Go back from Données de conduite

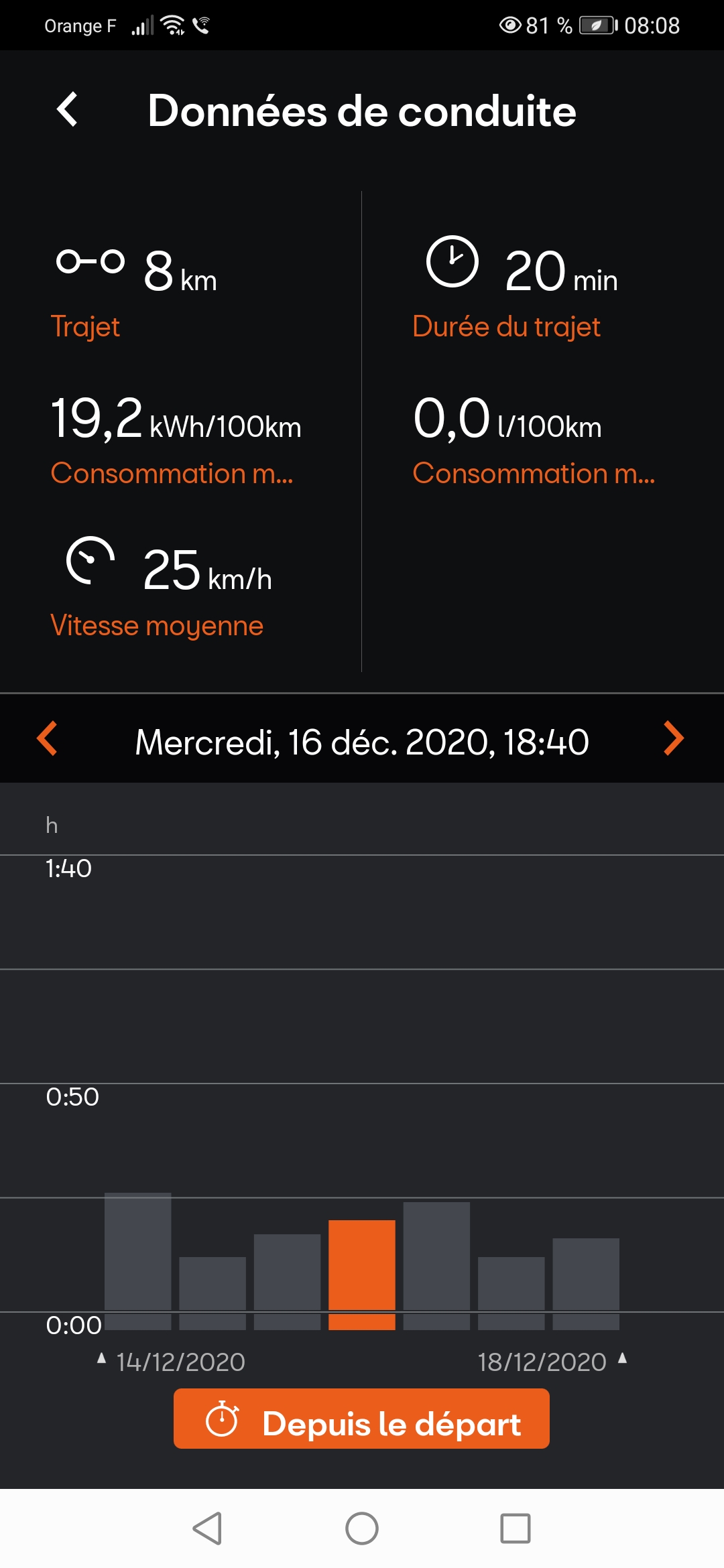[67, 109]
